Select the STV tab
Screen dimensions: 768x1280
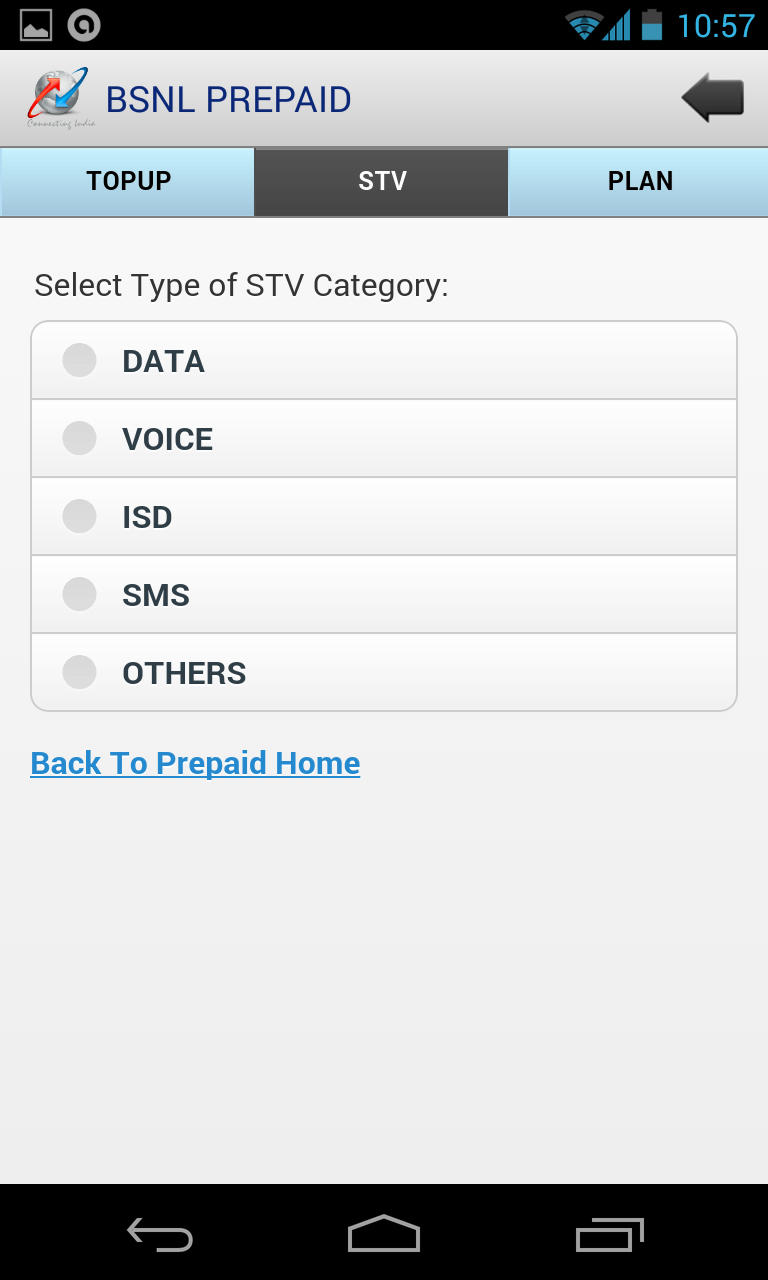[382, 181]
